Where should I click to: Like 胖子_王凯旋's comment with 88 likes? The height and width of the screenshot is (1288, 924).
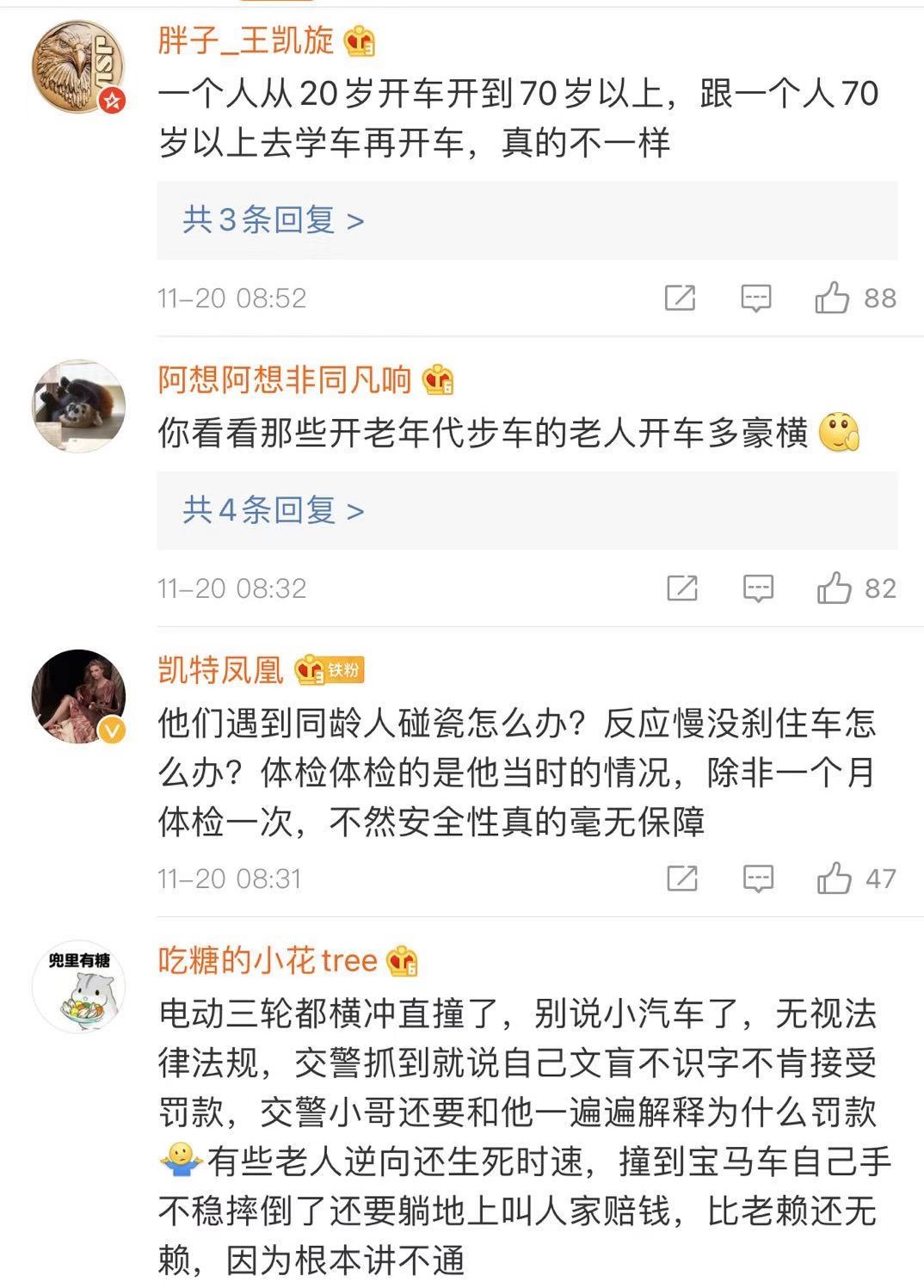coord(832,298)
